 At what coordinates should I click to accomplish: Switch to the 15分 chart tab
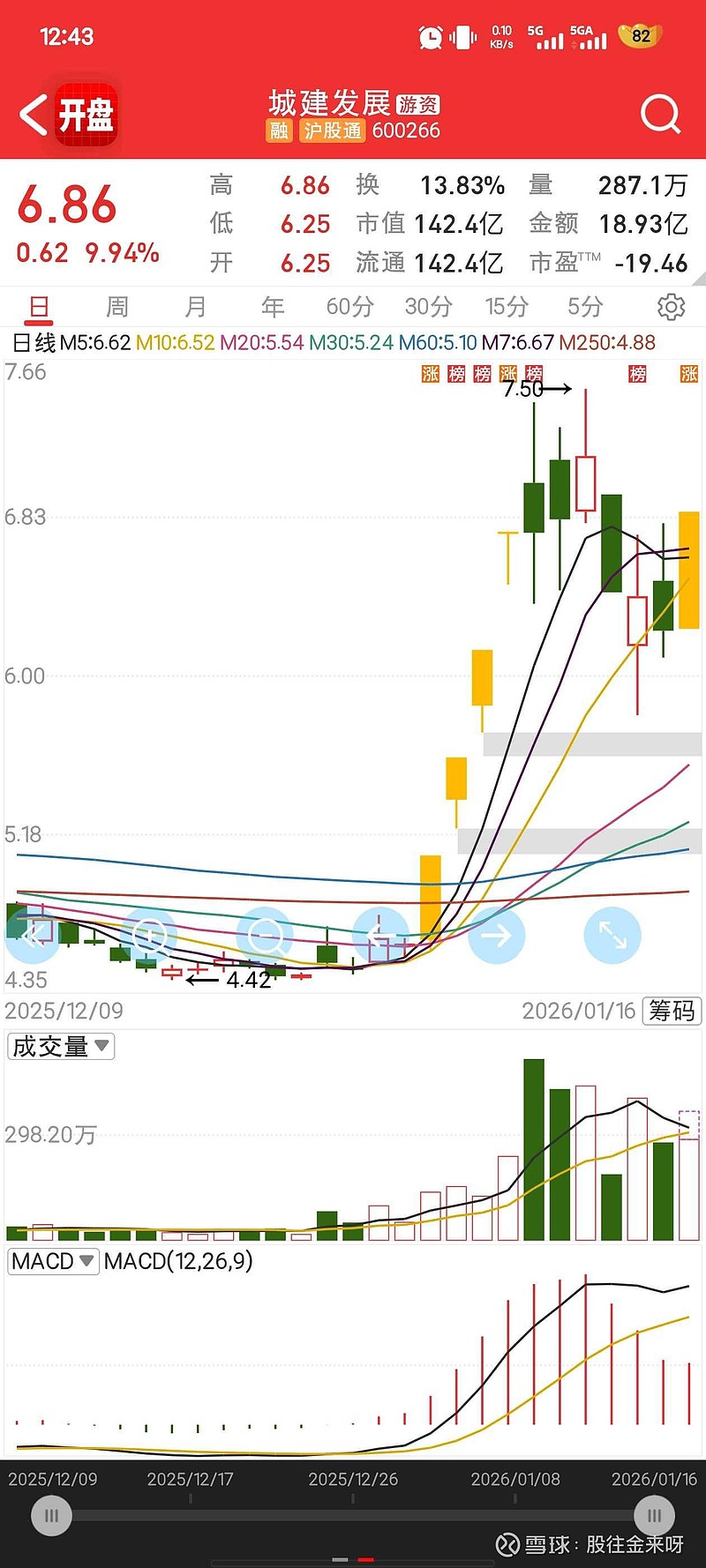coord(507,307)
